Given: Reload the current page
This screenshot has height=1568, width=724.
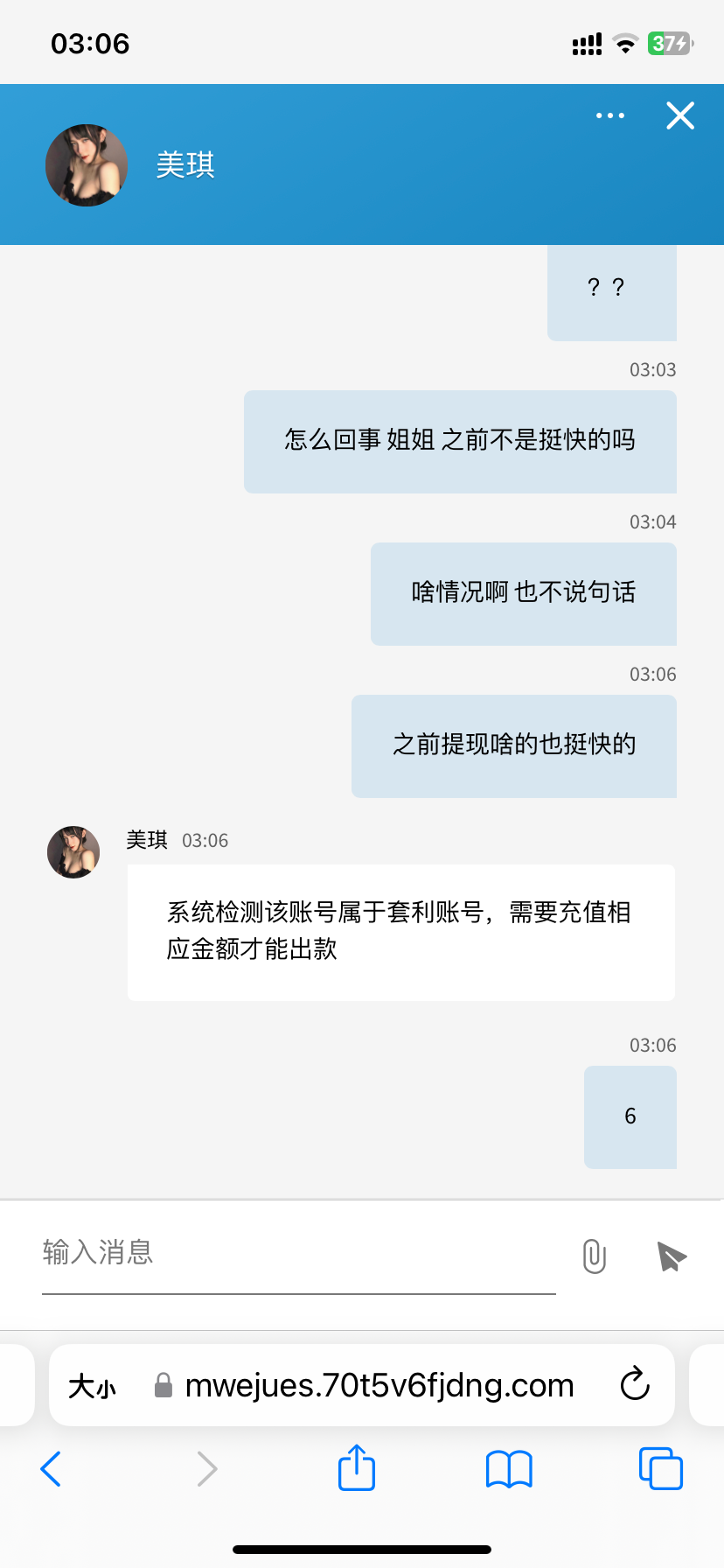Looking at the screenshot, I should tap(634, 1384).
